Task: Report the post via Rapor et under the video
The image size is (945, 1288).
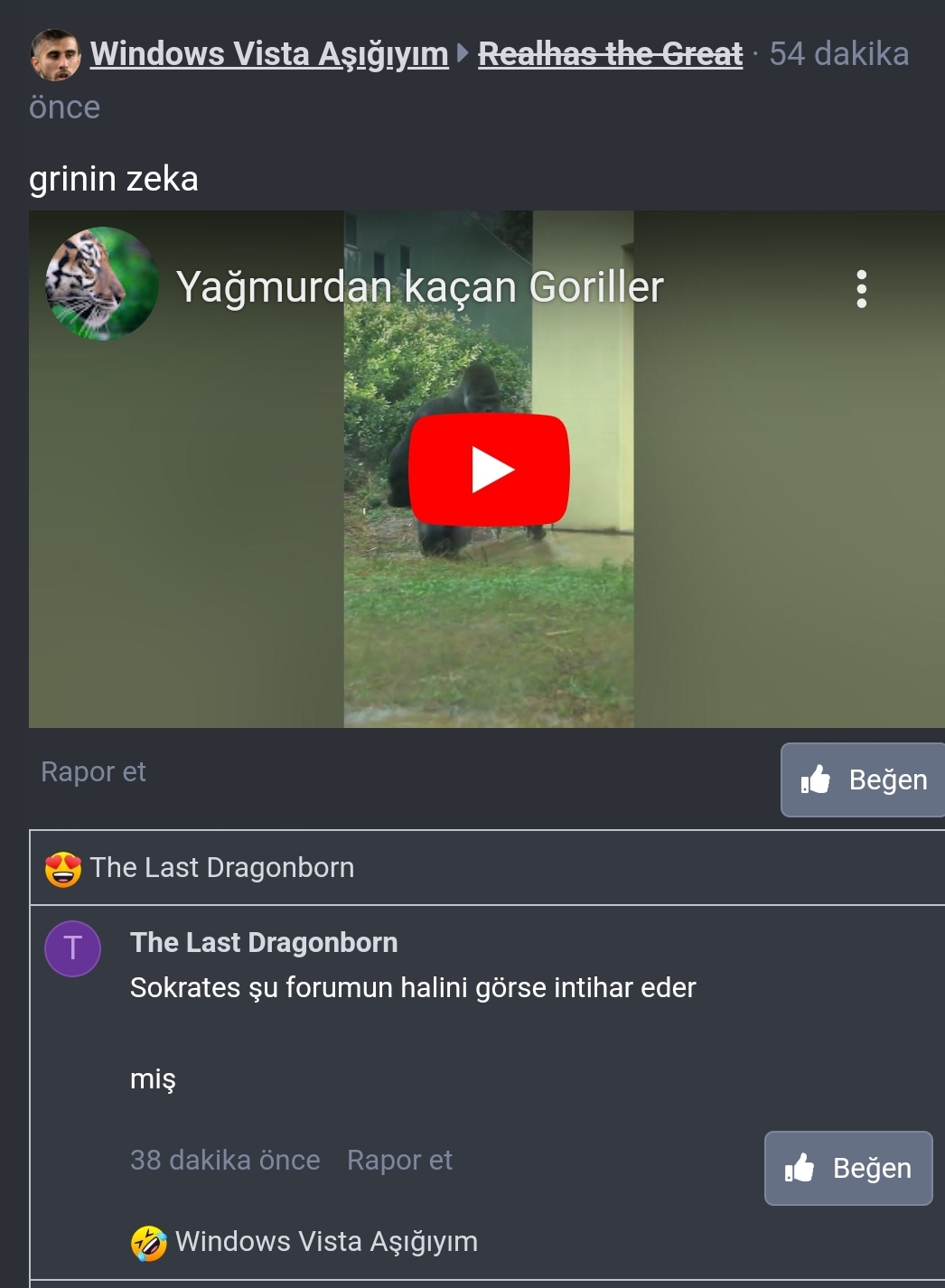Action: coord(93,771)
